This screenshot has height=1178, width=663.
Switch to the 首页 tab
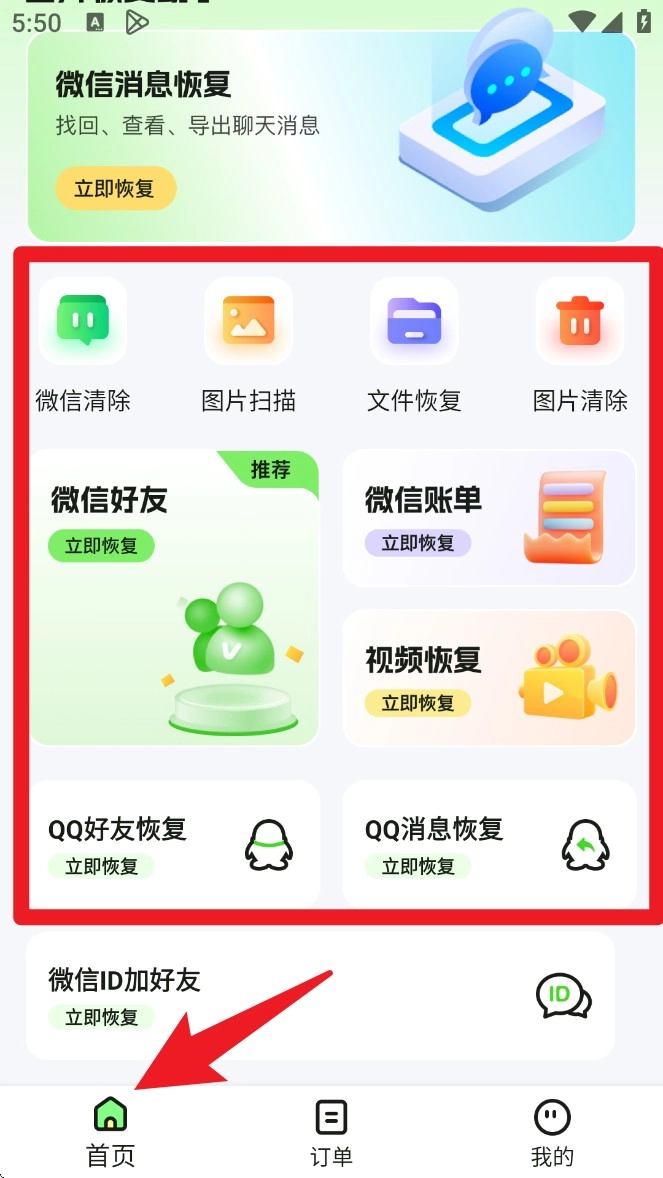point(110,1132)
